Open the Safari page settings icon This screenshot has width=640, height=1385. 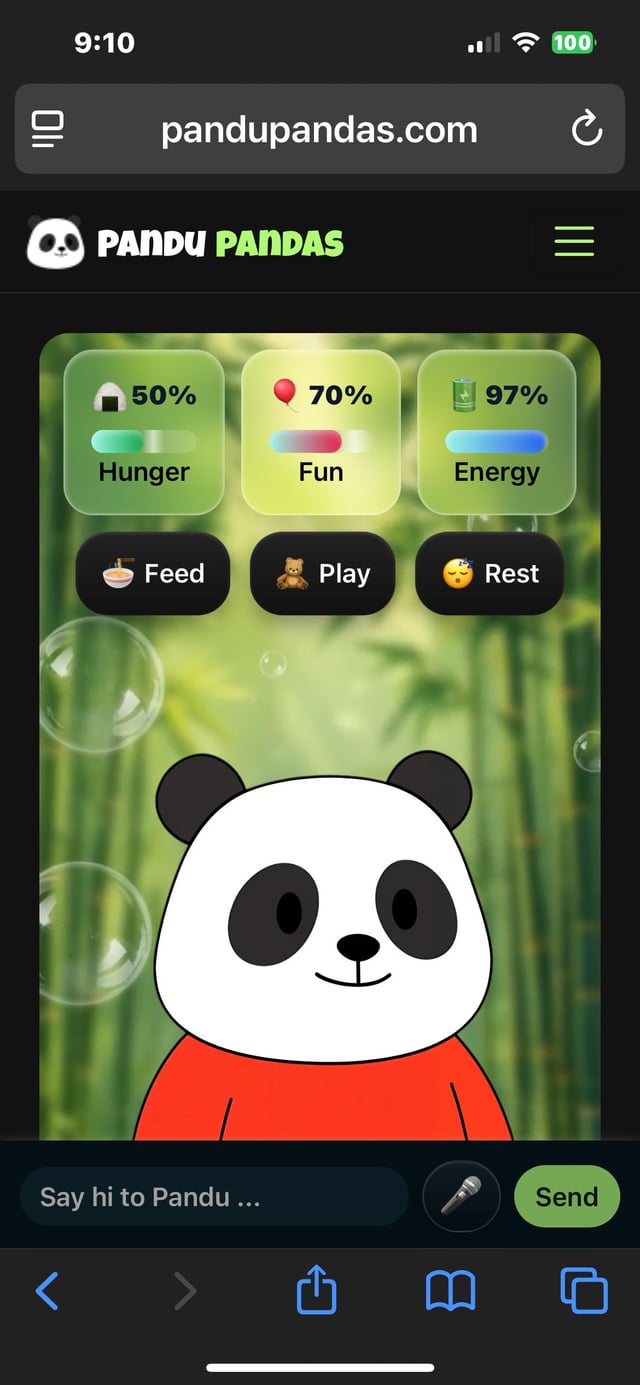(x=47, y=129)
